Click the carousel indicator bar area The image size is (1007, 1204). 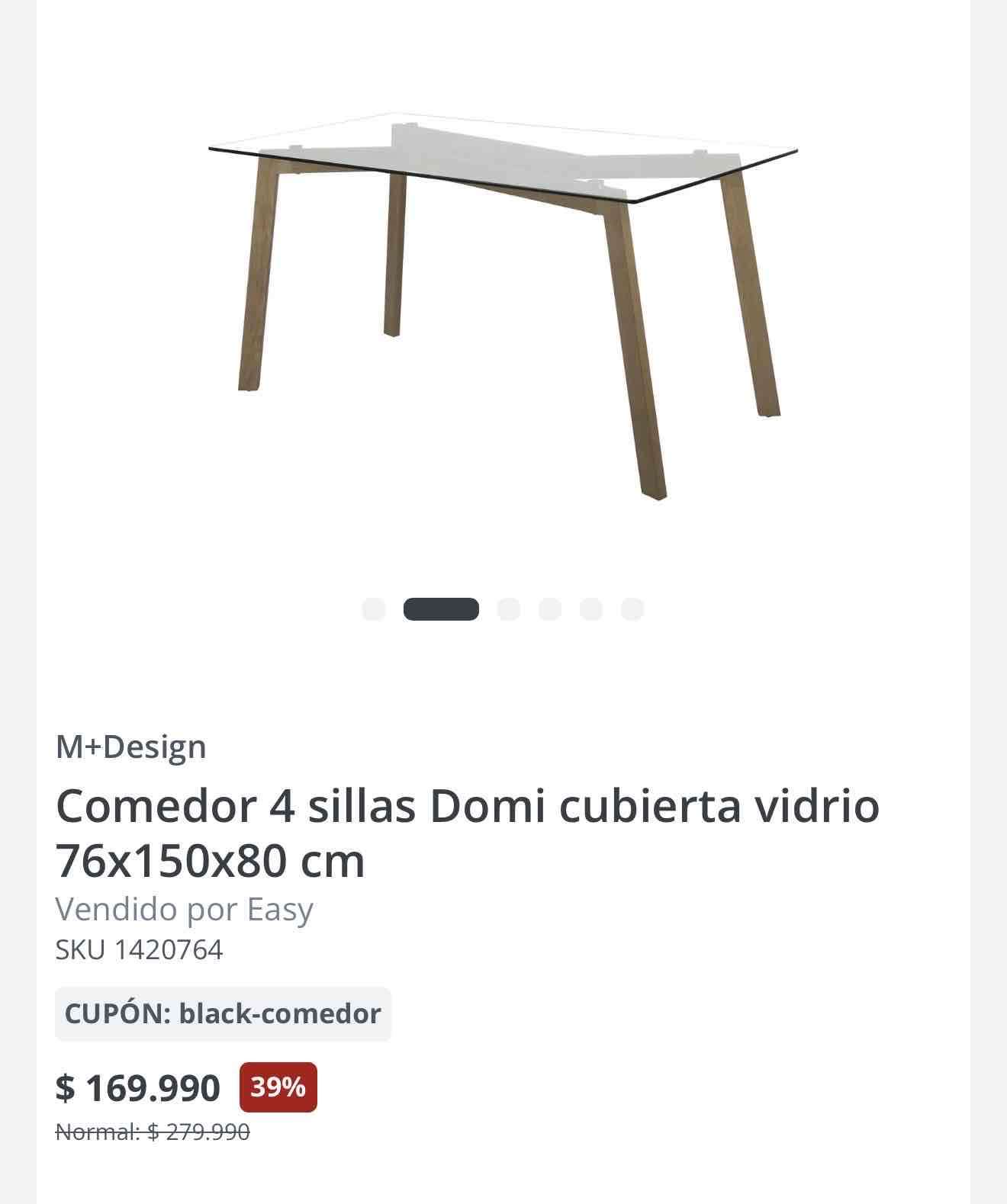[x=504, y=608]
